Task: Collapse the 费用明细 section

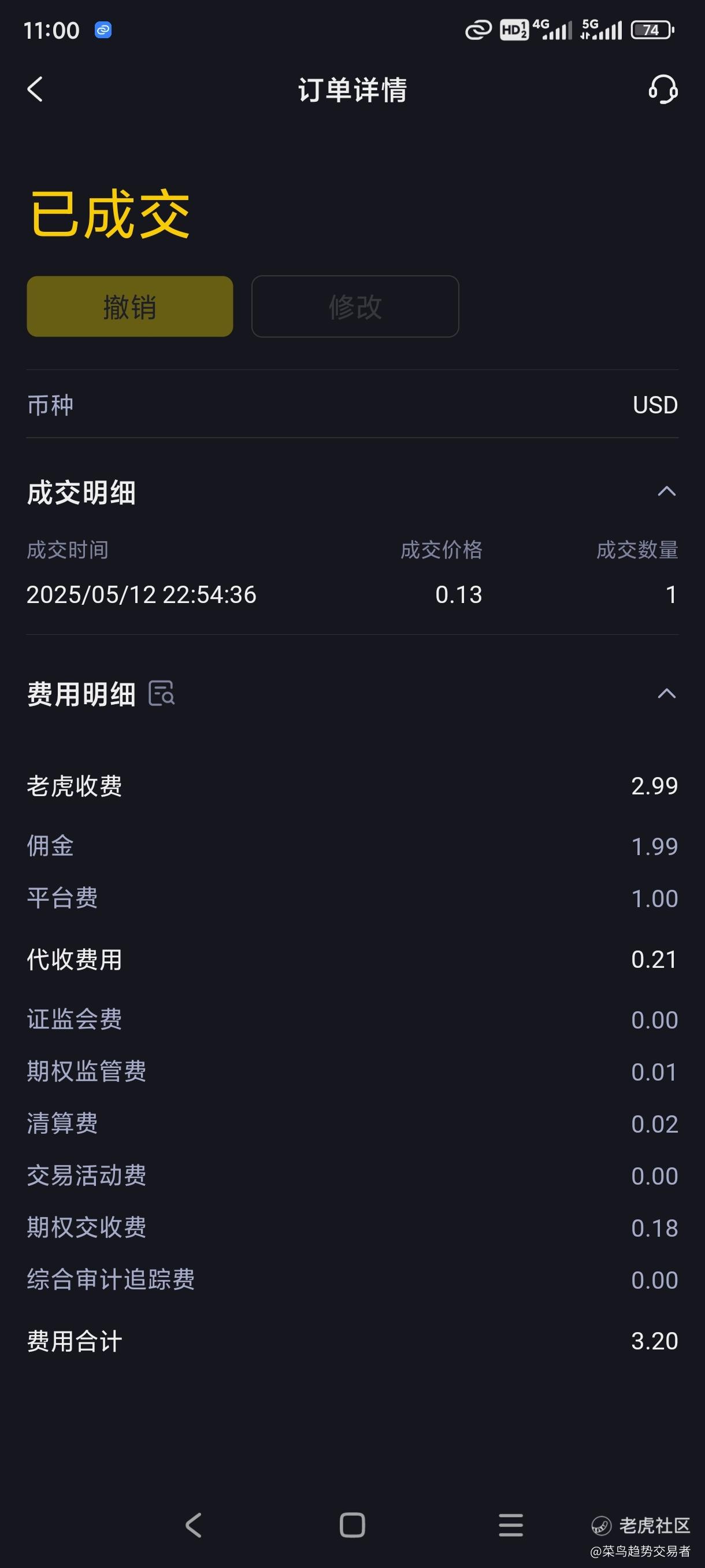Action: 667,693
